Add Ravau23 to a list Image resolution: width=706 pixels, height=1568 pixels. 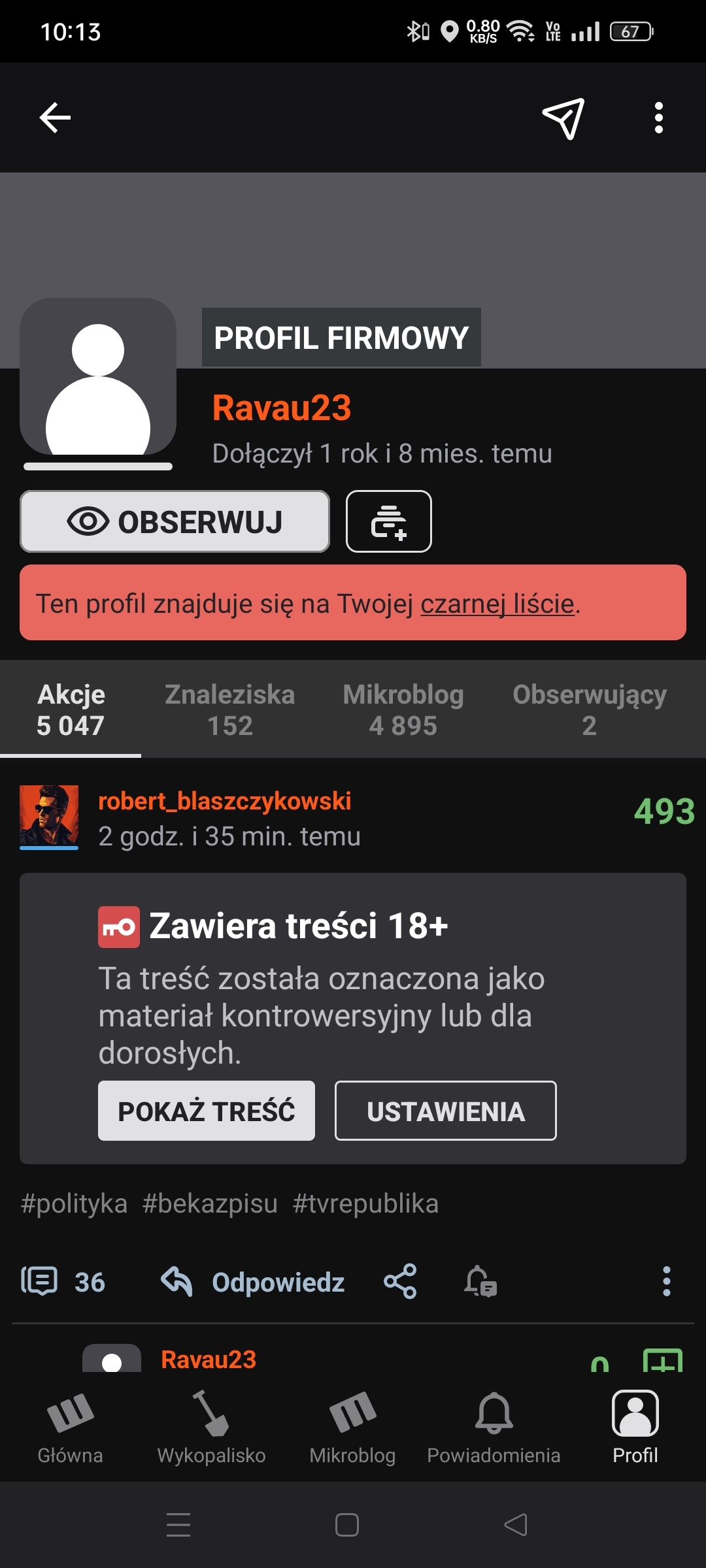point(389,521)
